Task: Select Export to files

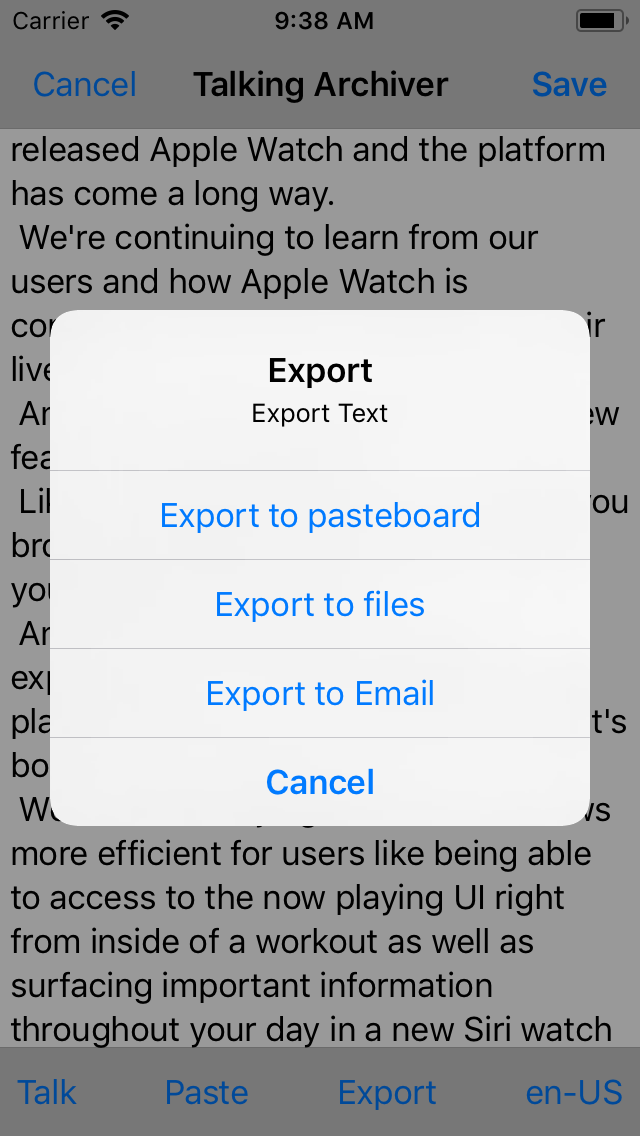Action: 320,604
